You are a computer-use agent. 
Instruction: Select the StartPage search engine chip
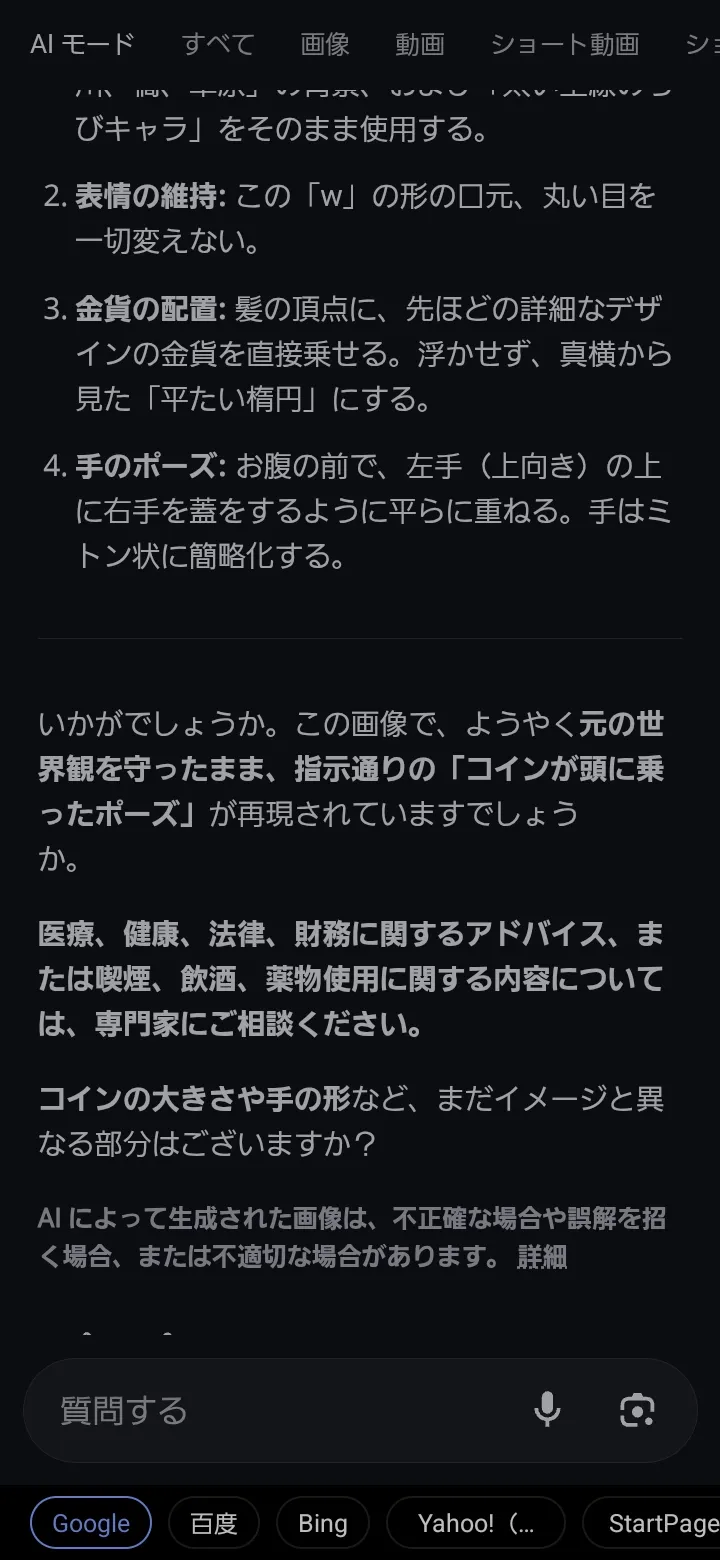(660, 1523)
